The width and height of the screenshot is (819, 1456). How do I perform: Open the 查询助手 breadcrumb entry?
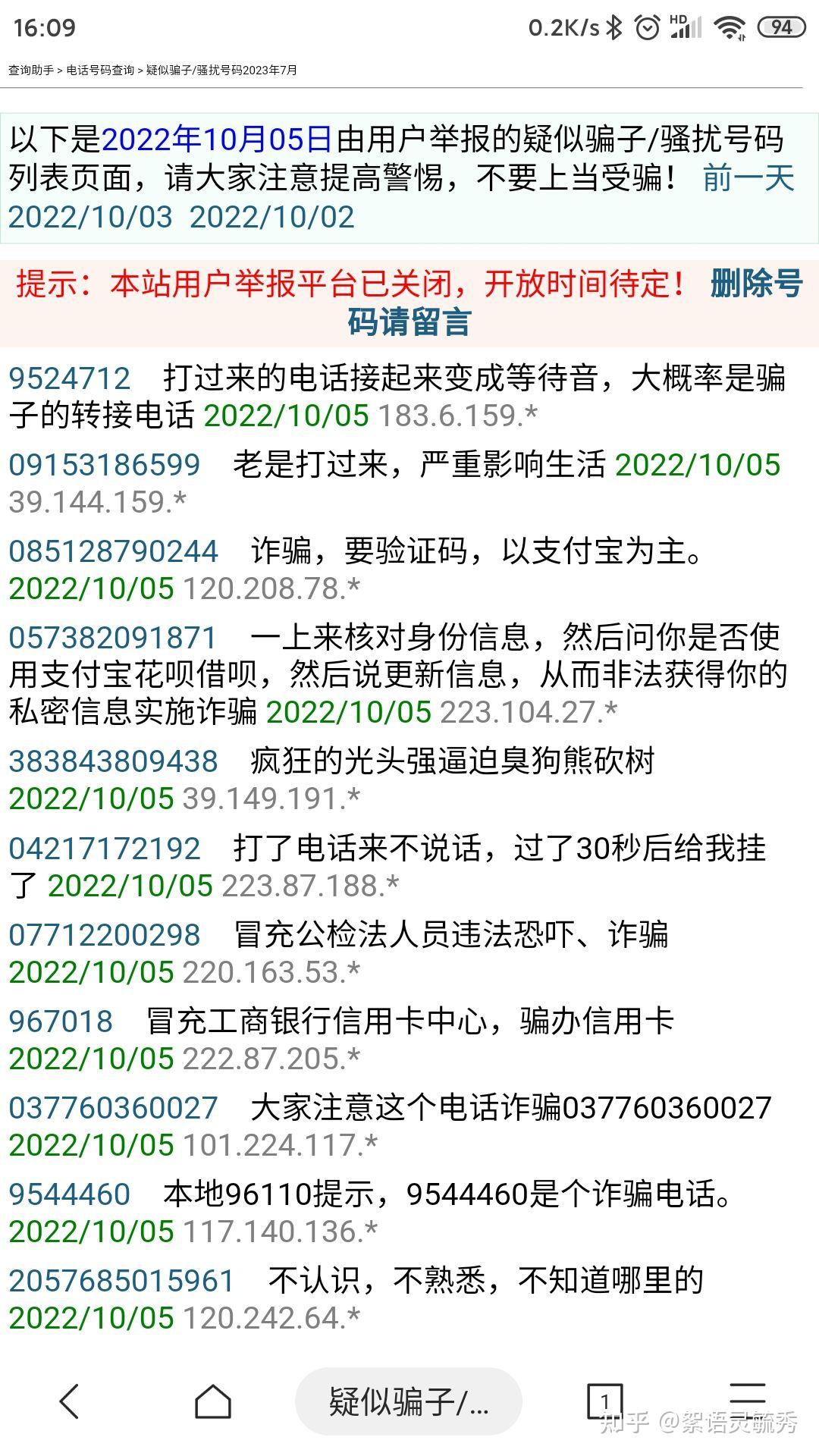(x=30, y=71)
